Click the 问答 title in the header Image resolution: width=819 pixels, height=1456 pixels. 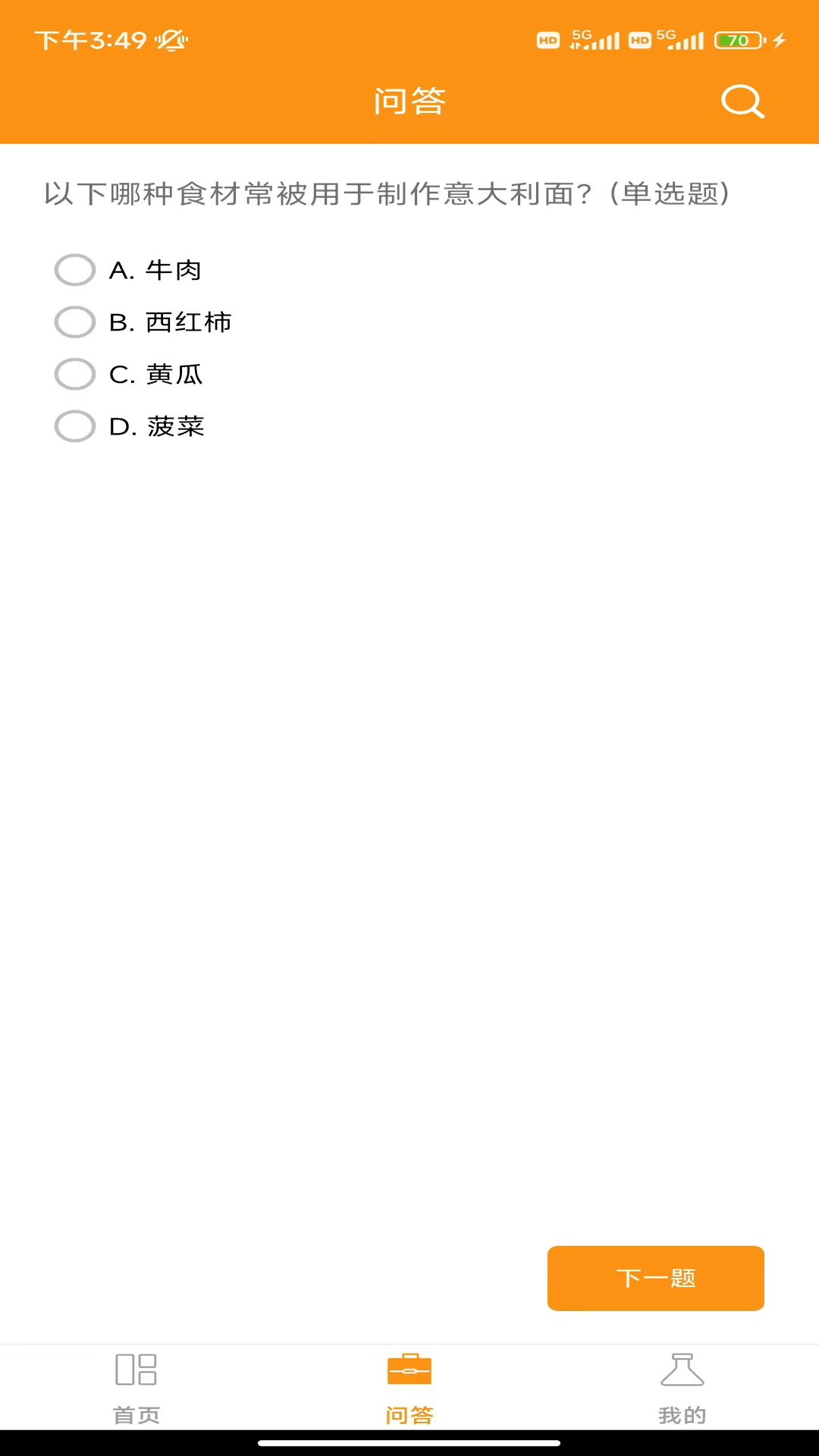click(409, 101)
